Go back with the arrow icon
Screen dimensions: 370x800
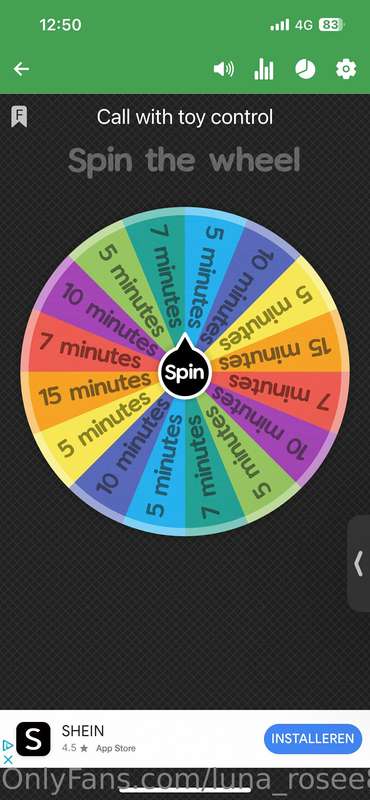[x=21, y=69]
